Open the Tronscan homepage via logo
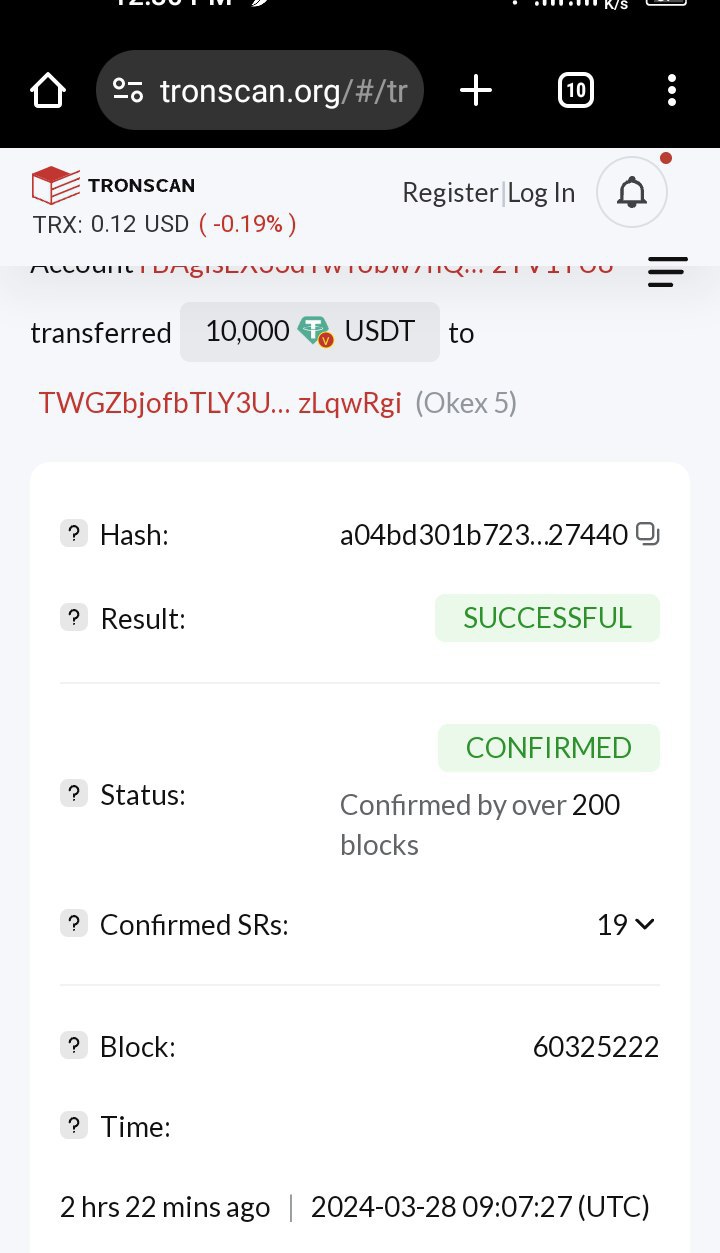720x1253 pixels. point(113,185)
